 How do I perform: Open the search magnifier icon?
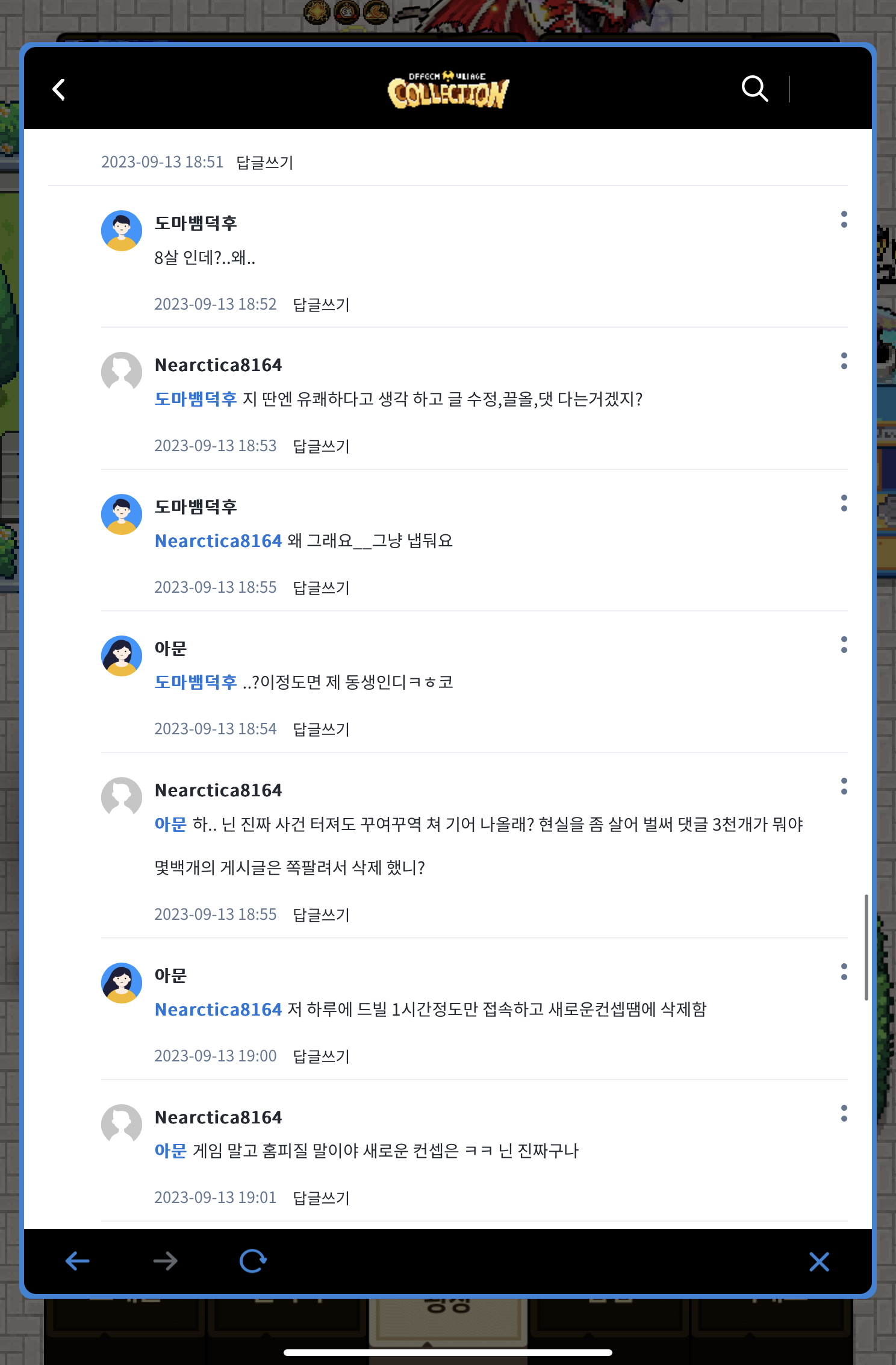[x=754, y=89]
